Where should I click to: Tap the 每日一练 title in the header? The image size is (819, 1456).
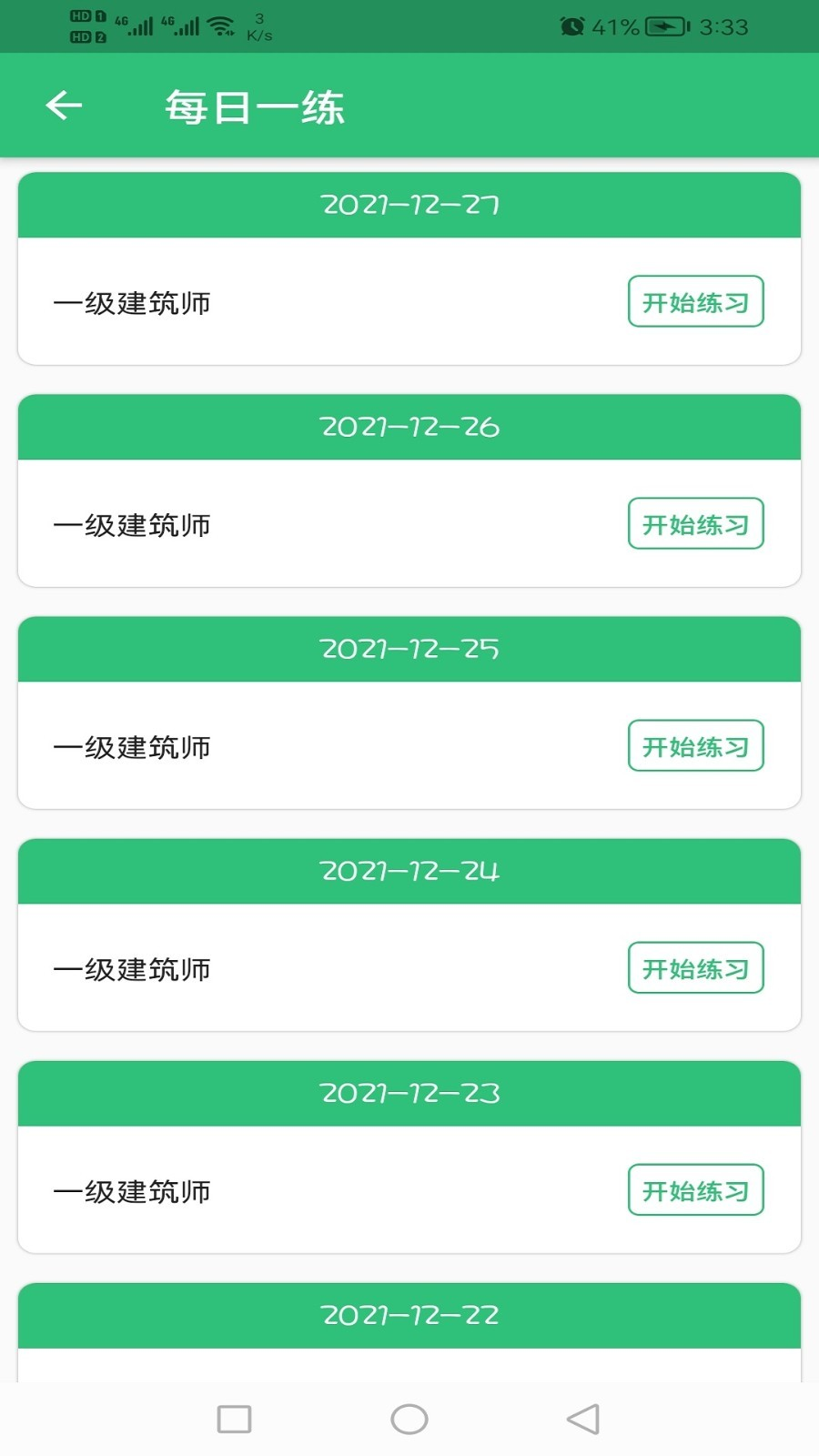click(255, 105)
